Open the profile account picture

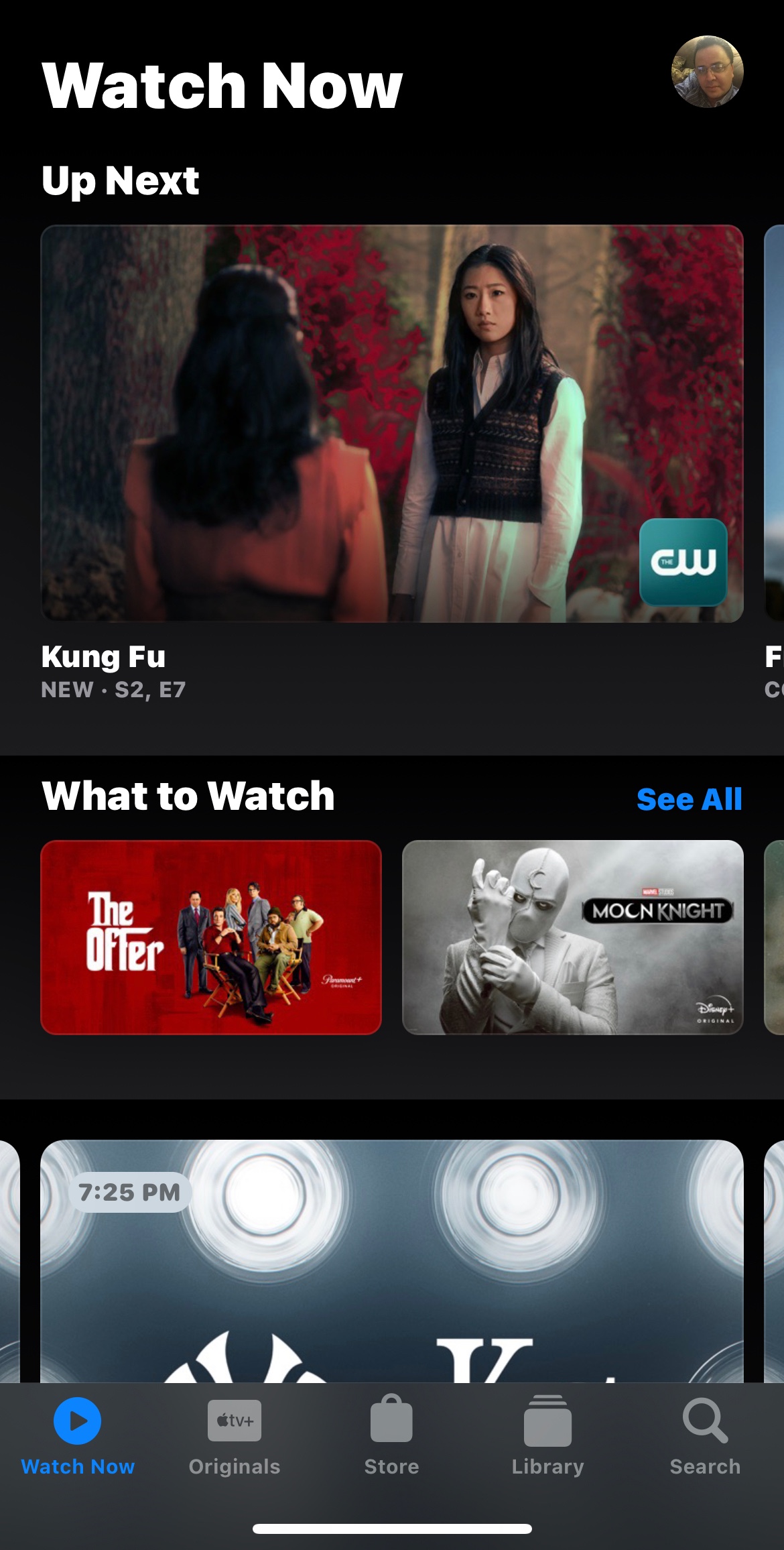(707, 72)
